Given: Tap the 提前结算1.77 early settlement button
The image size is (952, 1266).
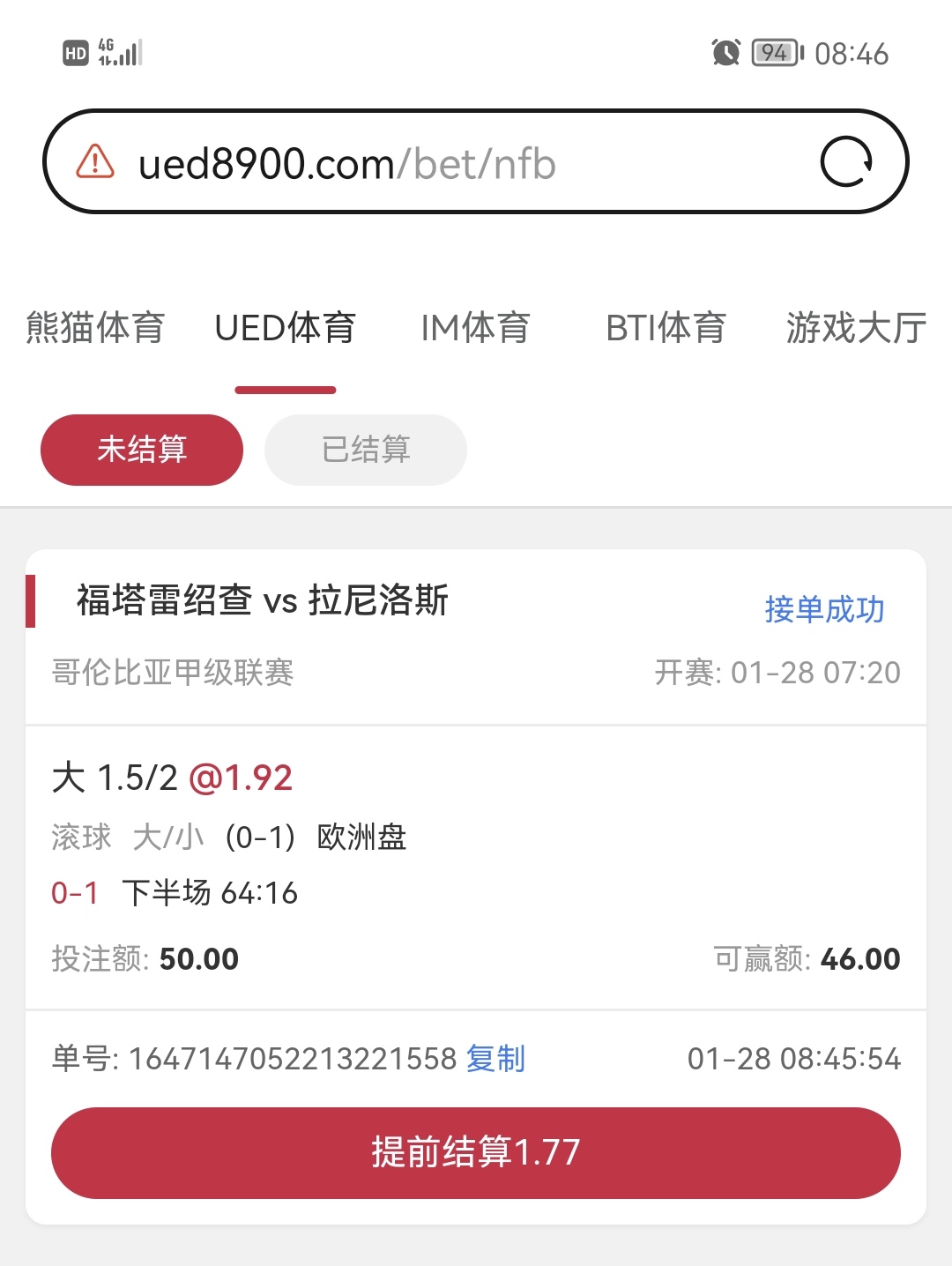Looking at the screenshot, I should tap(476, 1152).
